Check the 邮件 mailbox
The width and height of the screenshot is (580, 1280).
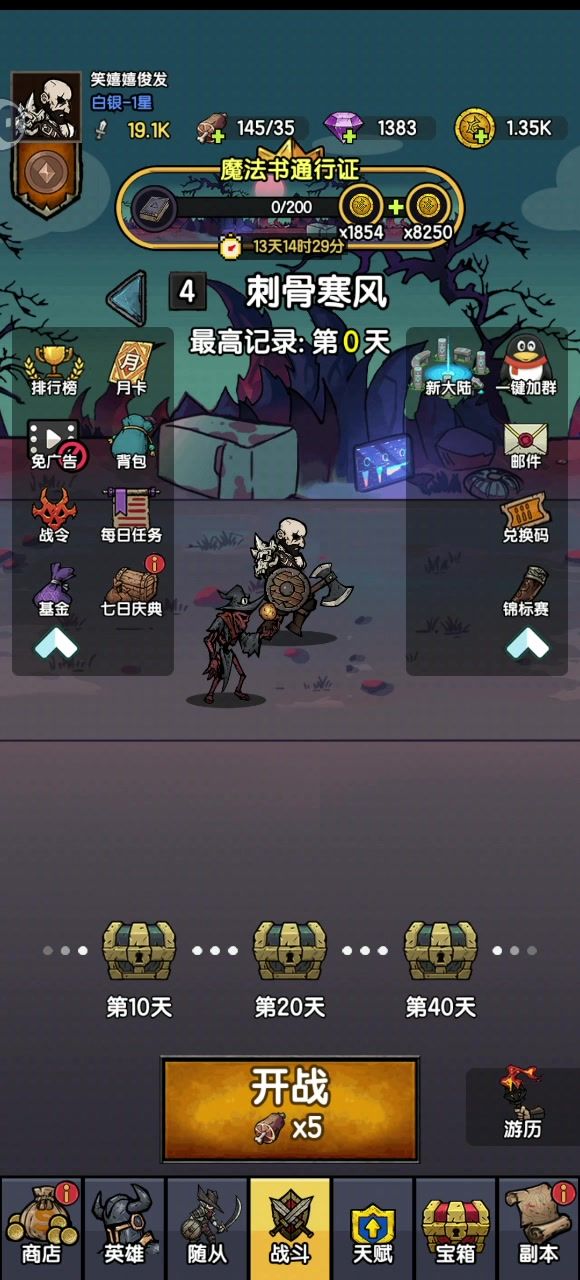point(525,445)
